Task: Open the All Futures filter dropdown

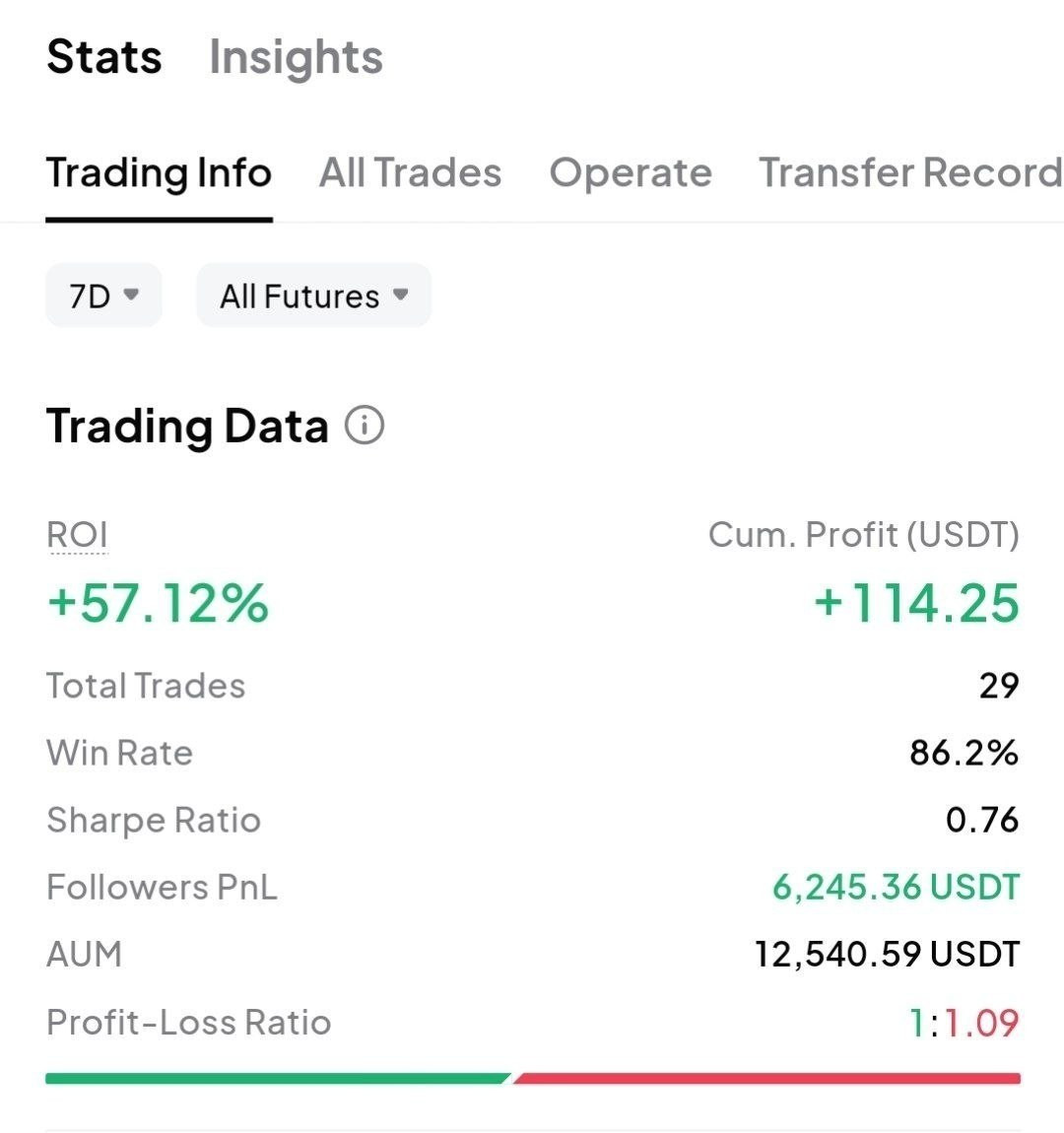Action: (313, 296)
